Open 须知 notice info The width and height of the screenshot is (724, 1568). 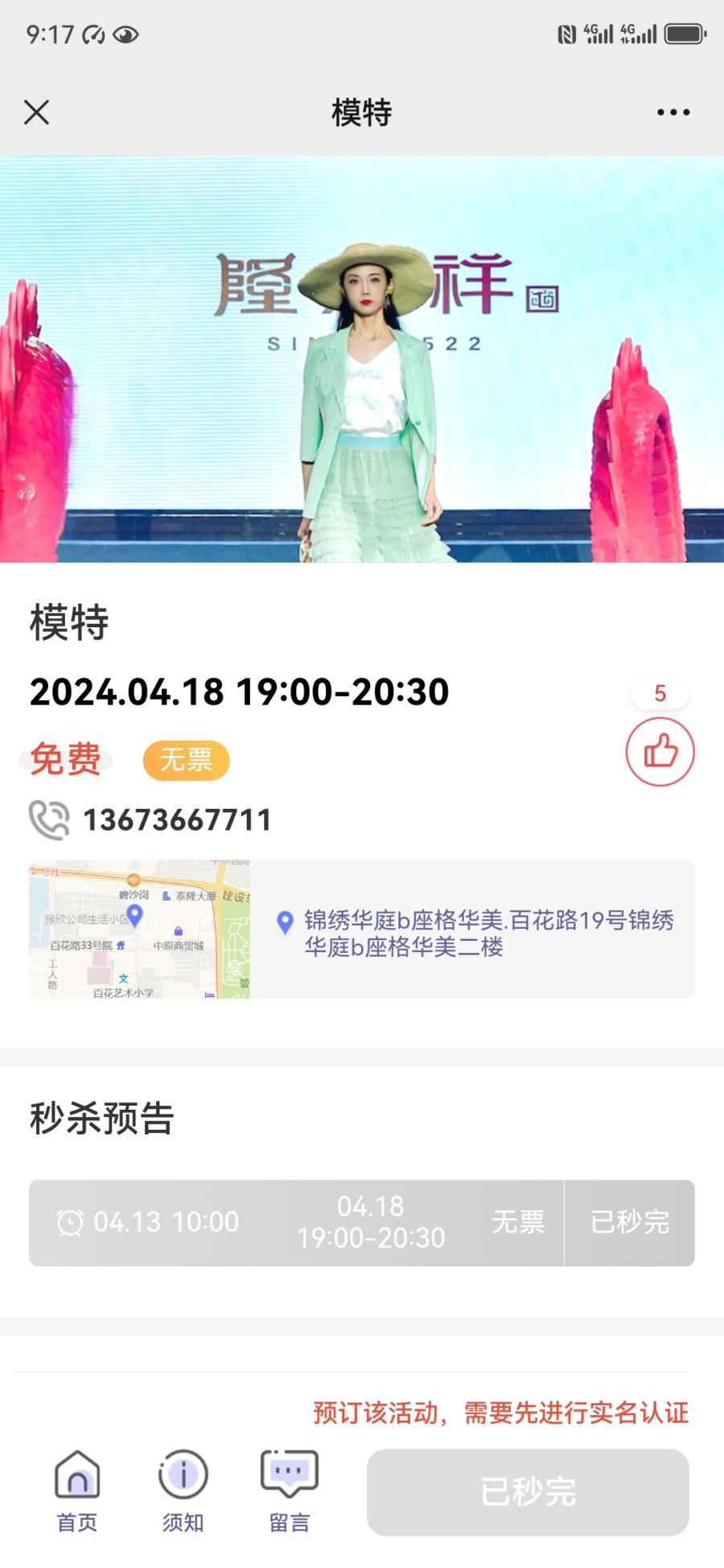point(183,1491)
